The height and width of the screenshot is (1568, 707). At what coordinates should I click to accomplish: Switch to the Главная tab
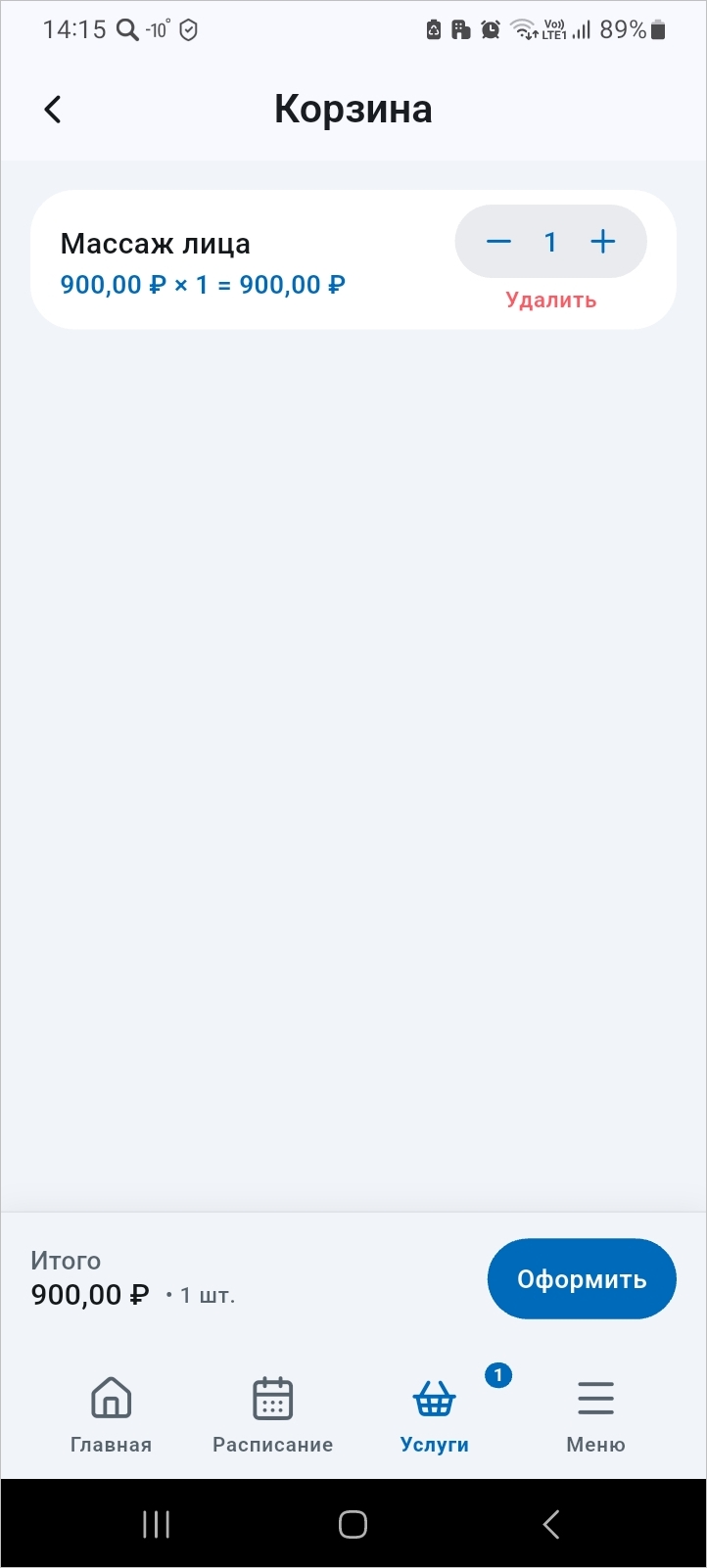tap(111, 1415)
